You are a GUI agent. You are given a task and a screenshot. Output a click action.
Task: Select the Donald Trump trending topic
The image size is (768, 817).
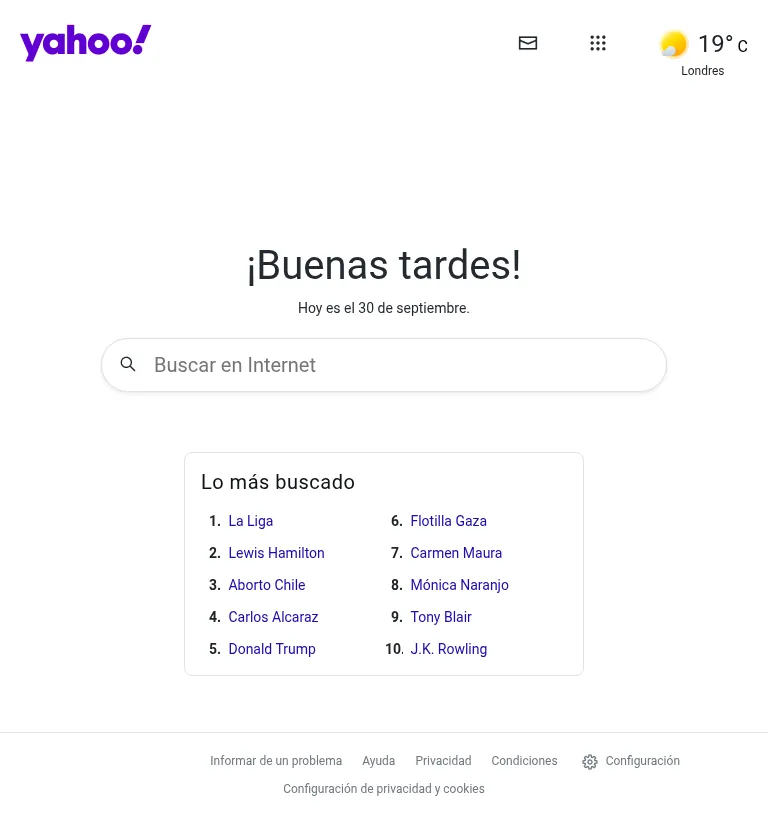click(x=272, y=649)
